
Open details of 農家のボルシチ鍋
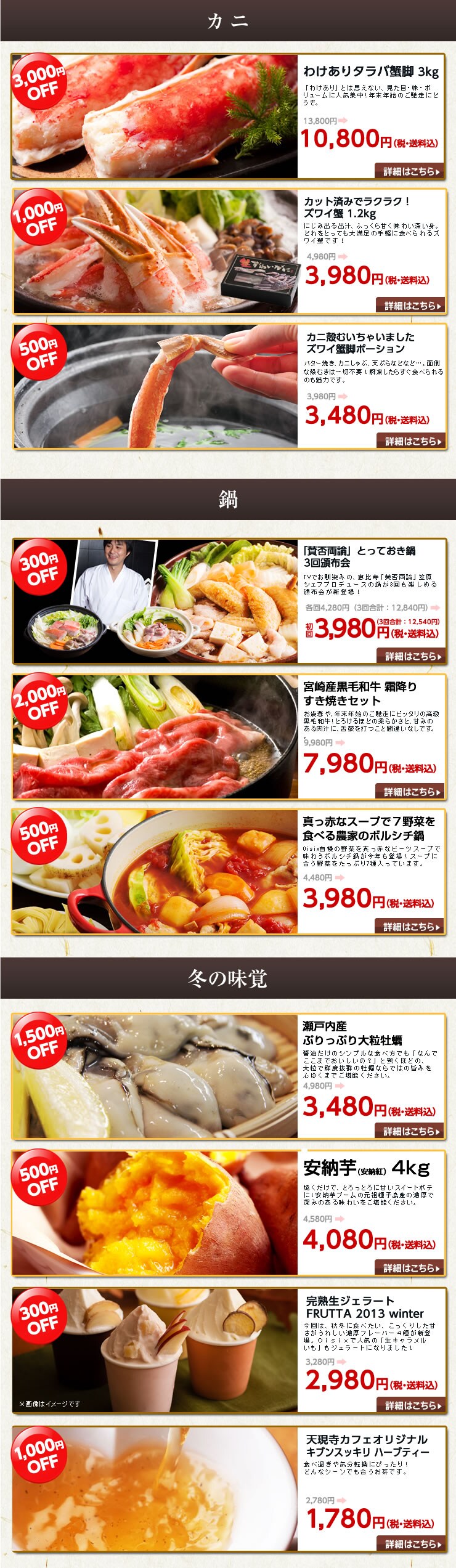410,927
